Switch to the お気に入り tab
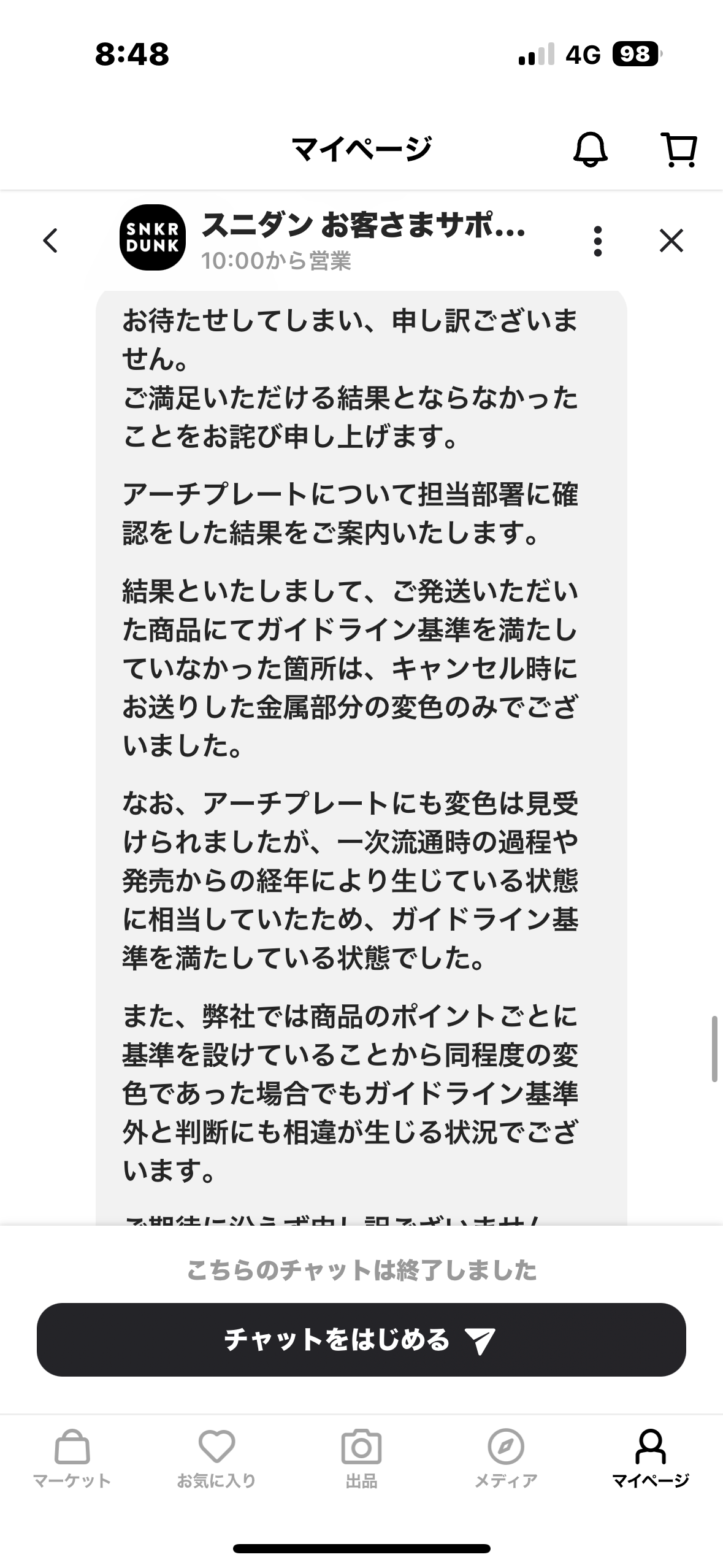This screenshot has width=723, height=1568. click(216, 1459)
